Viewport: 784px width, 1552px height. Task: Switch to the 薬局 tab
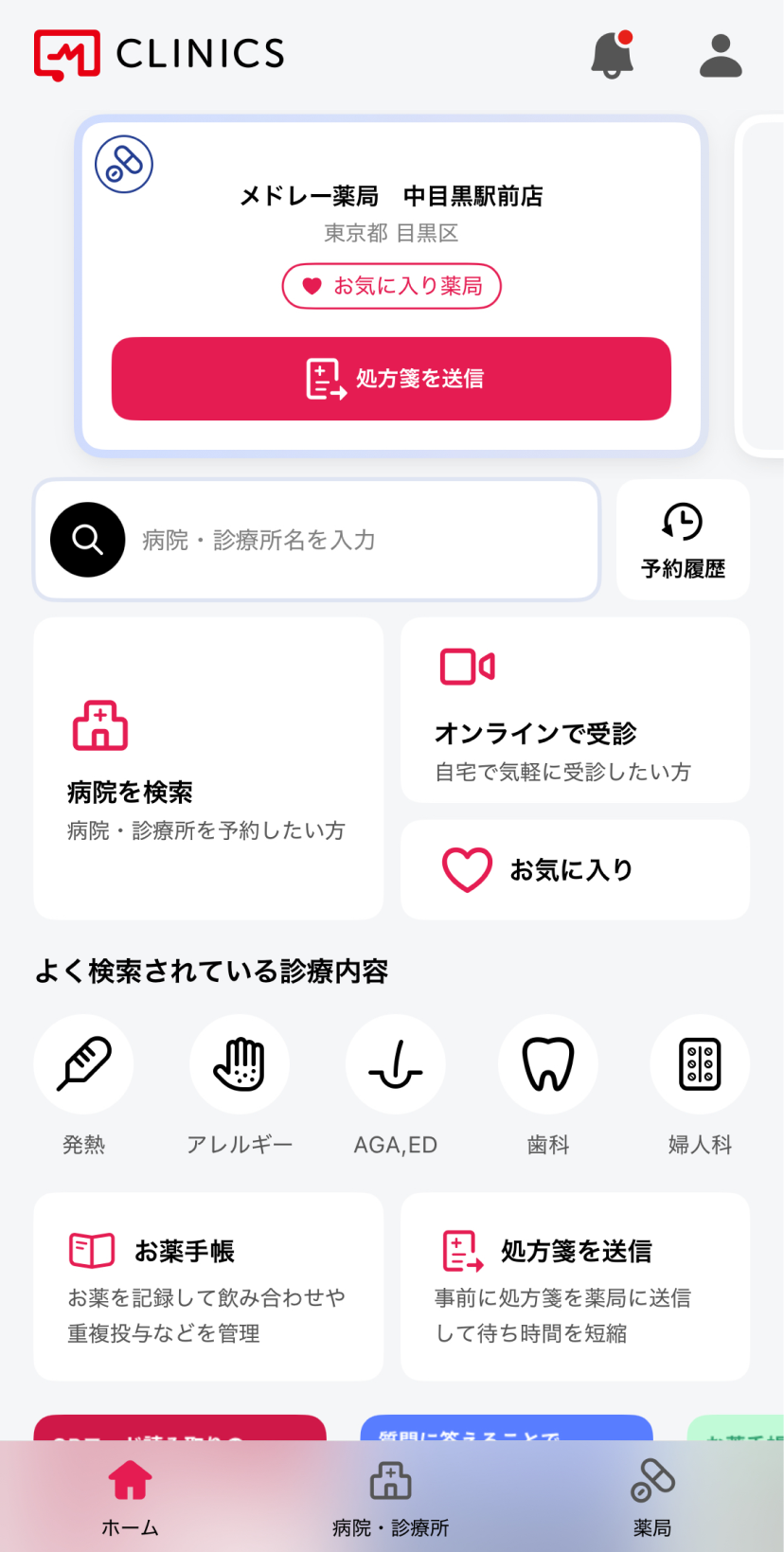pos(652,1498)
